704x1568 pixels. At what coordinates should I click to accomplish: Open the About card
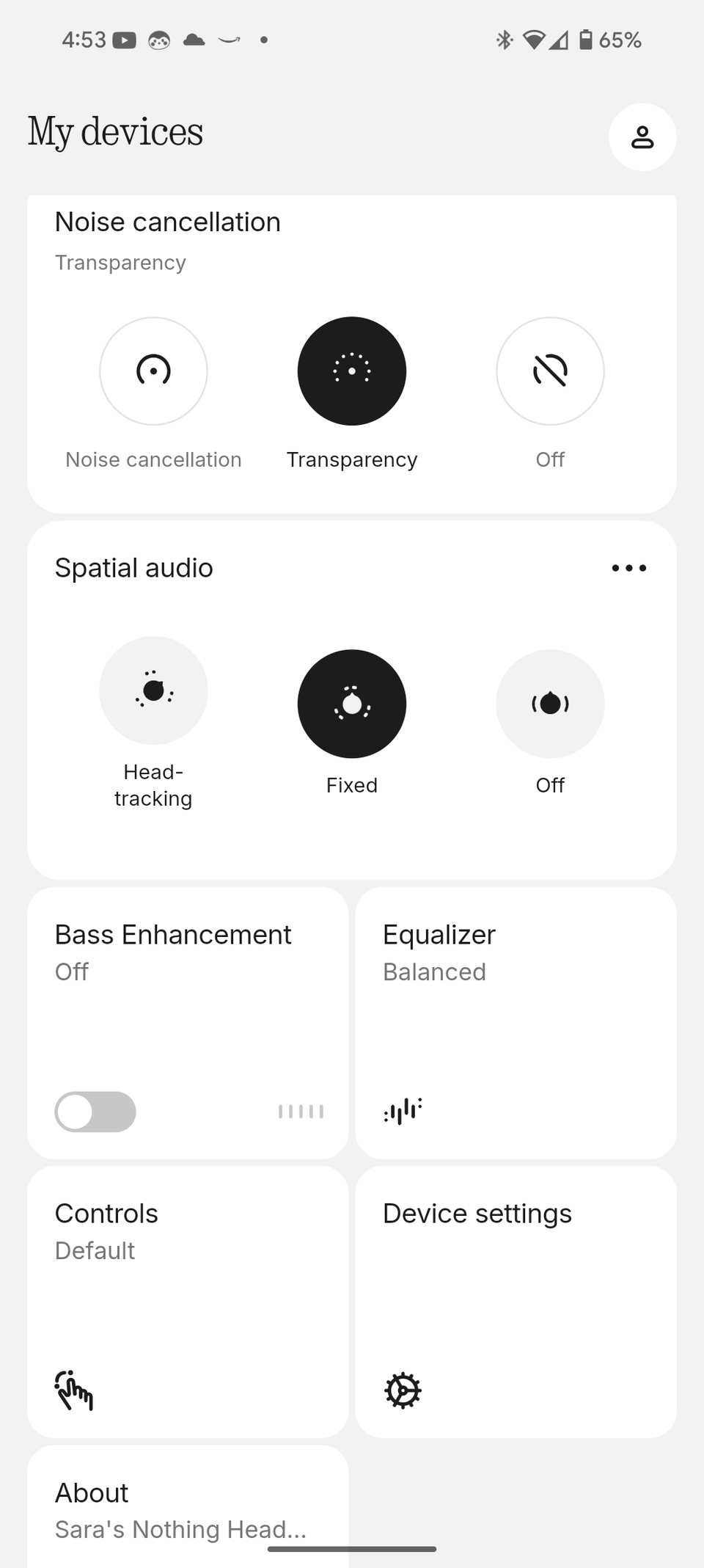pyautogui.click(x=188, y=1509)
